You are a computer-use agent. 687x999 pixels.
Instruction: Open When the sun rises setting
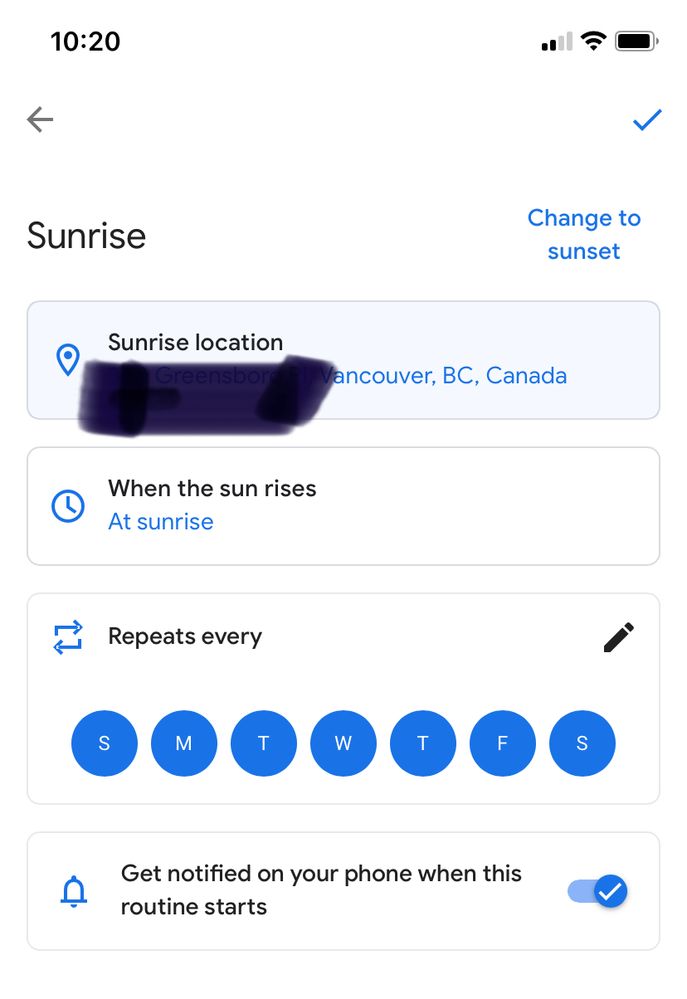click(343, 505)
